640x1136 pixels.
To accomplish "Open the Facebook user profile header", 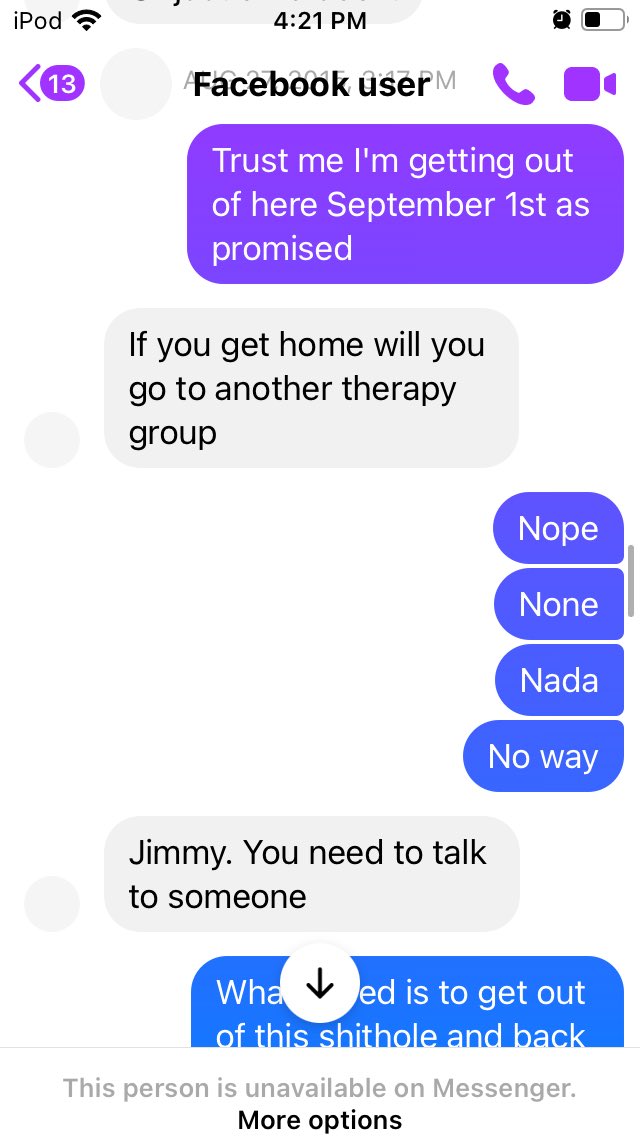I will tap(311, 84).
